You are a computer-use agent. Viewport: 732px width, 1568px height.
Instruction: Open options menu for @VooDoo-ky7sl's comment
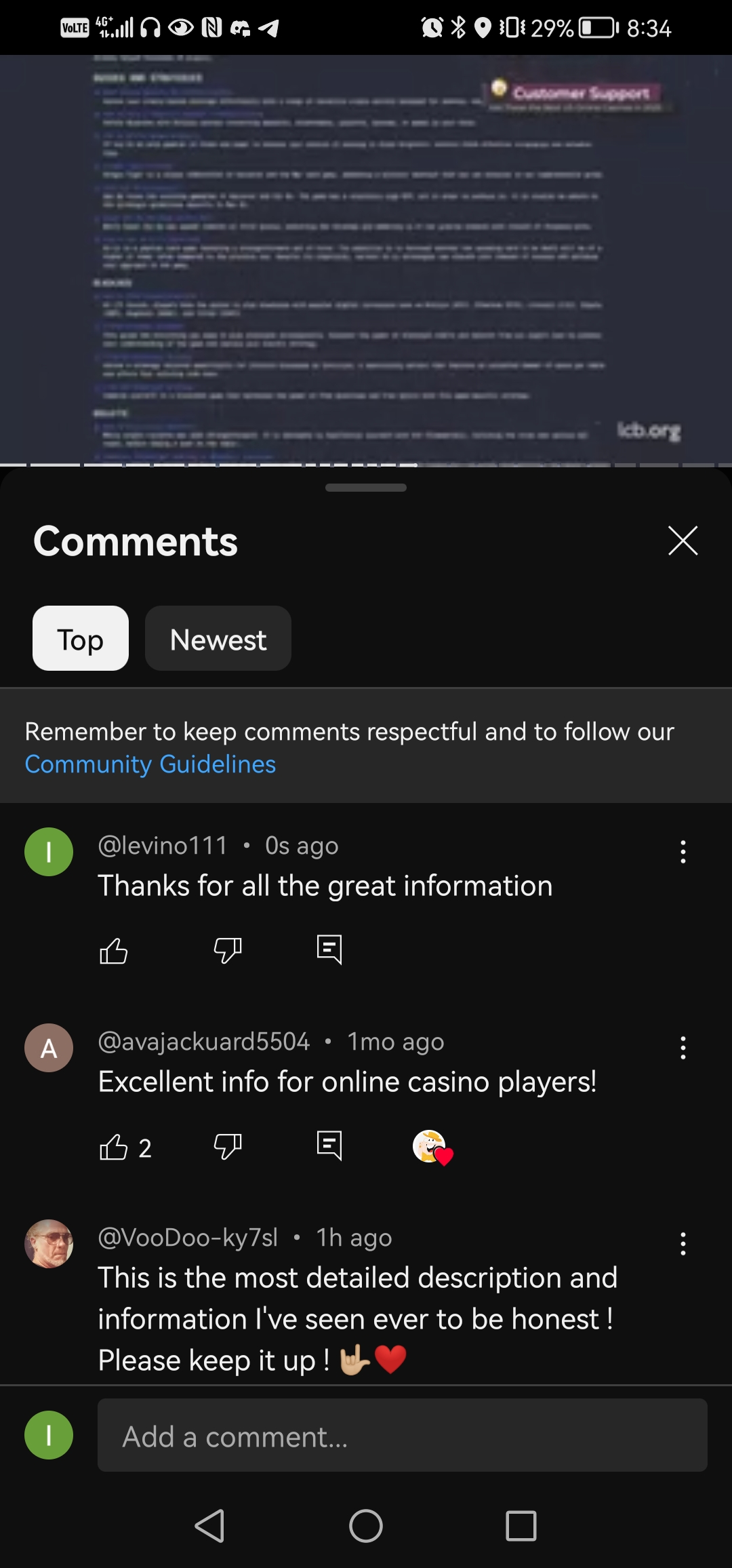click(x=683, y=1244)
